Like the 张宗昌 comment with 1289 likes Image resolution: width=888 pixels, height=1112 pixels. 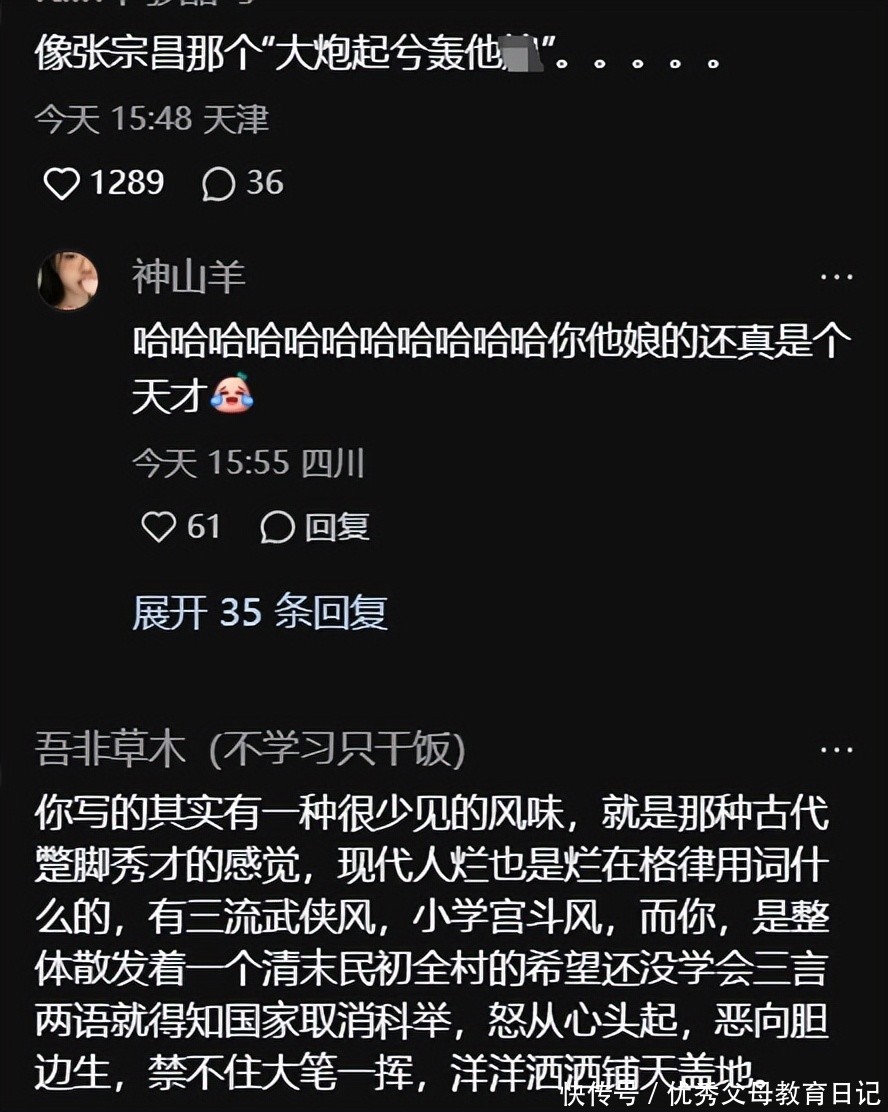[x=62, y=183]
